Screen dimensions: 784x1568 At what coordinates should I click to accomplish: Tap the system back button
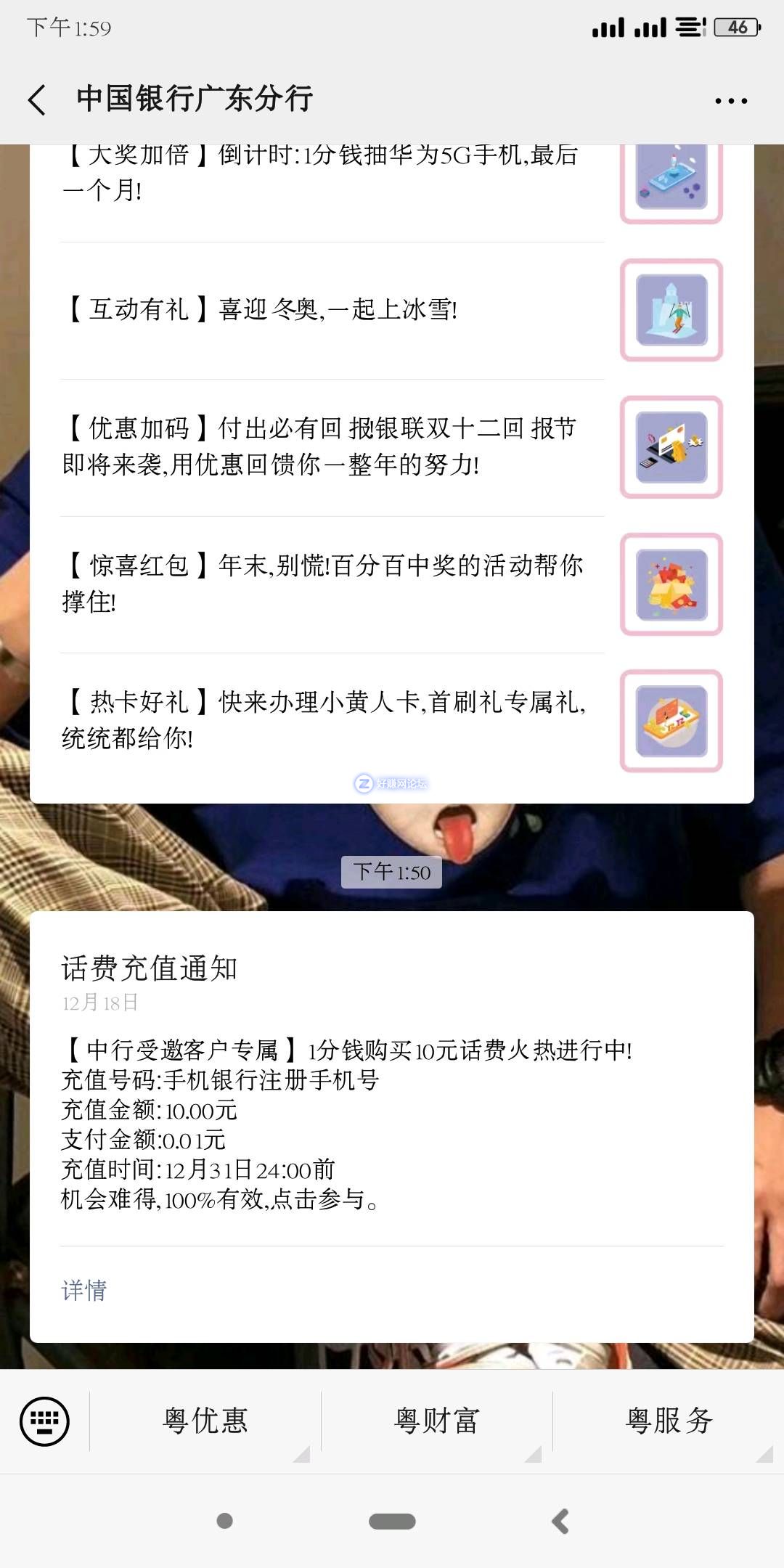pyautogui.click(x=560, y=1521)
